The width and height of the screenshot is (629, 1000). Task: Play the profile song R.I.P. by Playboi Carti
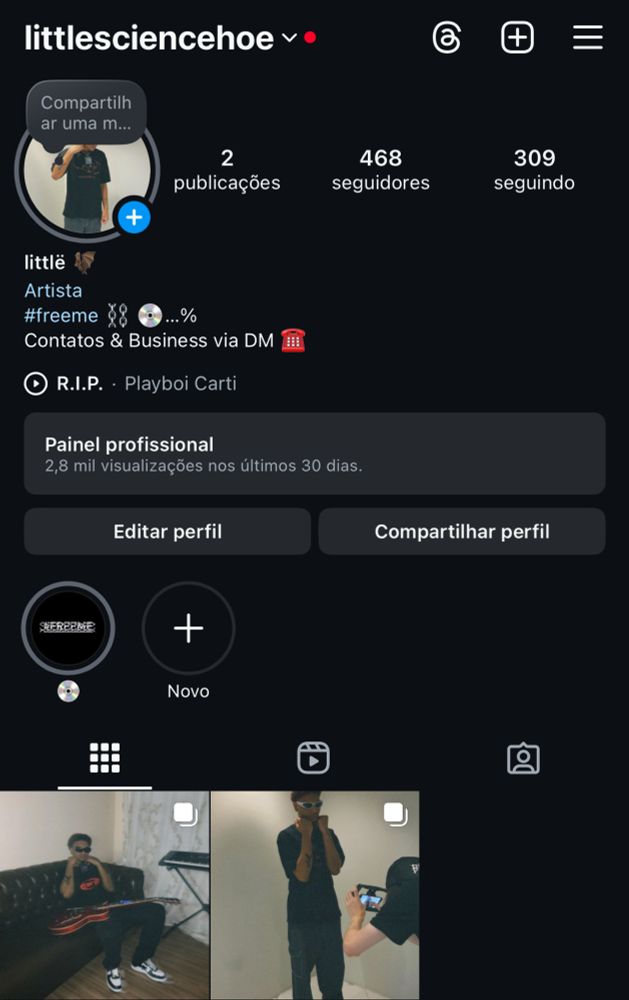point(36,383)
